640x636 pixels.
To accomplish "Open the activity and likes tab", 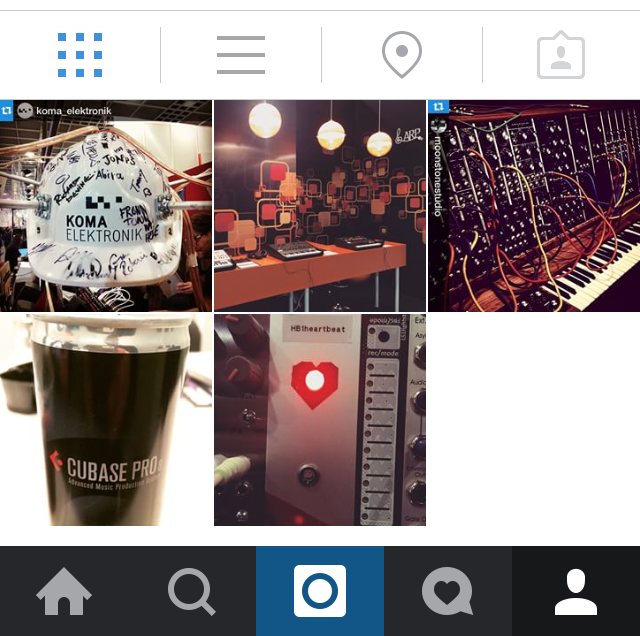I will tap(447, 592).
